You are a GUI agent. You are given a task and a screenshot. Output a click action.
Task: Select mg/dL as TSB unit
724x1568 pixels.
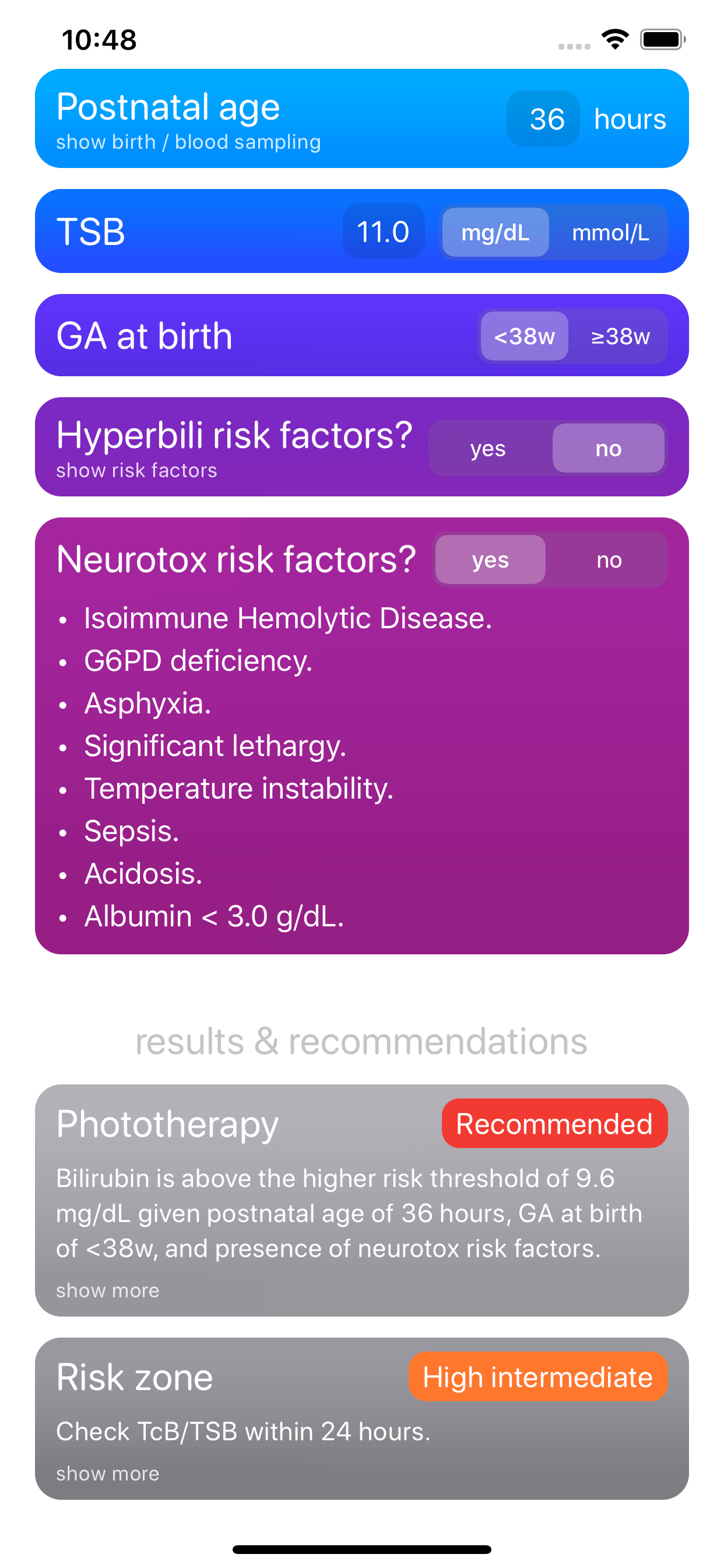point(495,232)
